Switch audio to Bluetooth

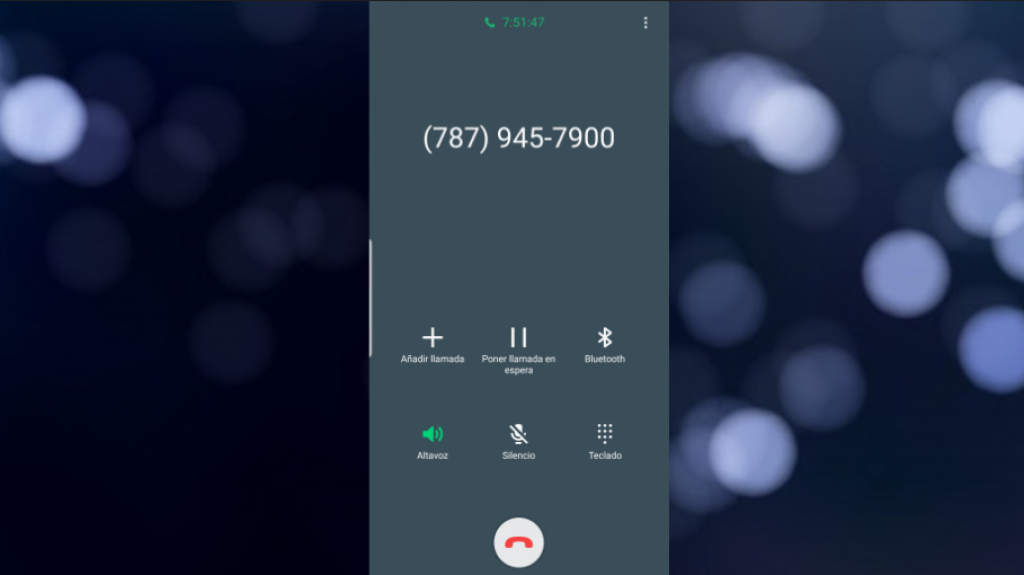point(604,339)
